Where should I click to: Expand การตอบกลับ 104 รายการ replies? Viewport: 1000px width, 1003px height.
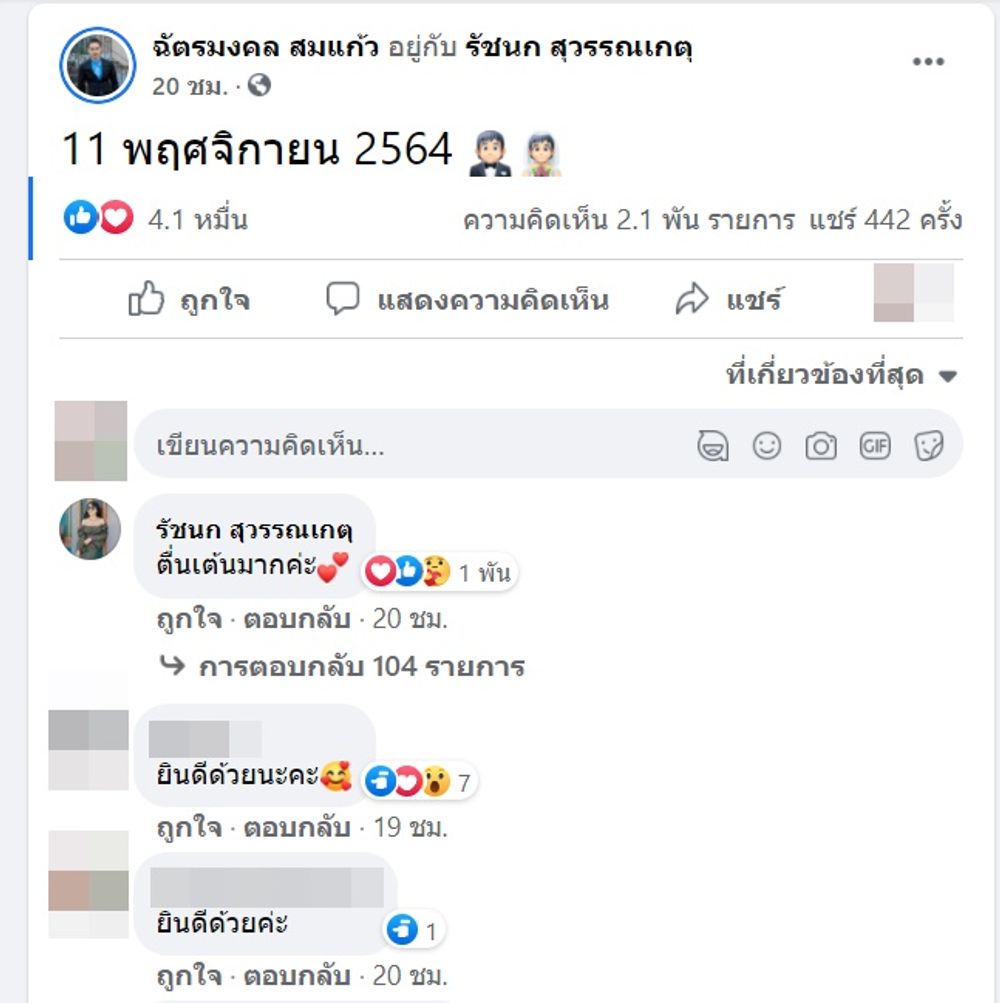click(x=360, y=666)
